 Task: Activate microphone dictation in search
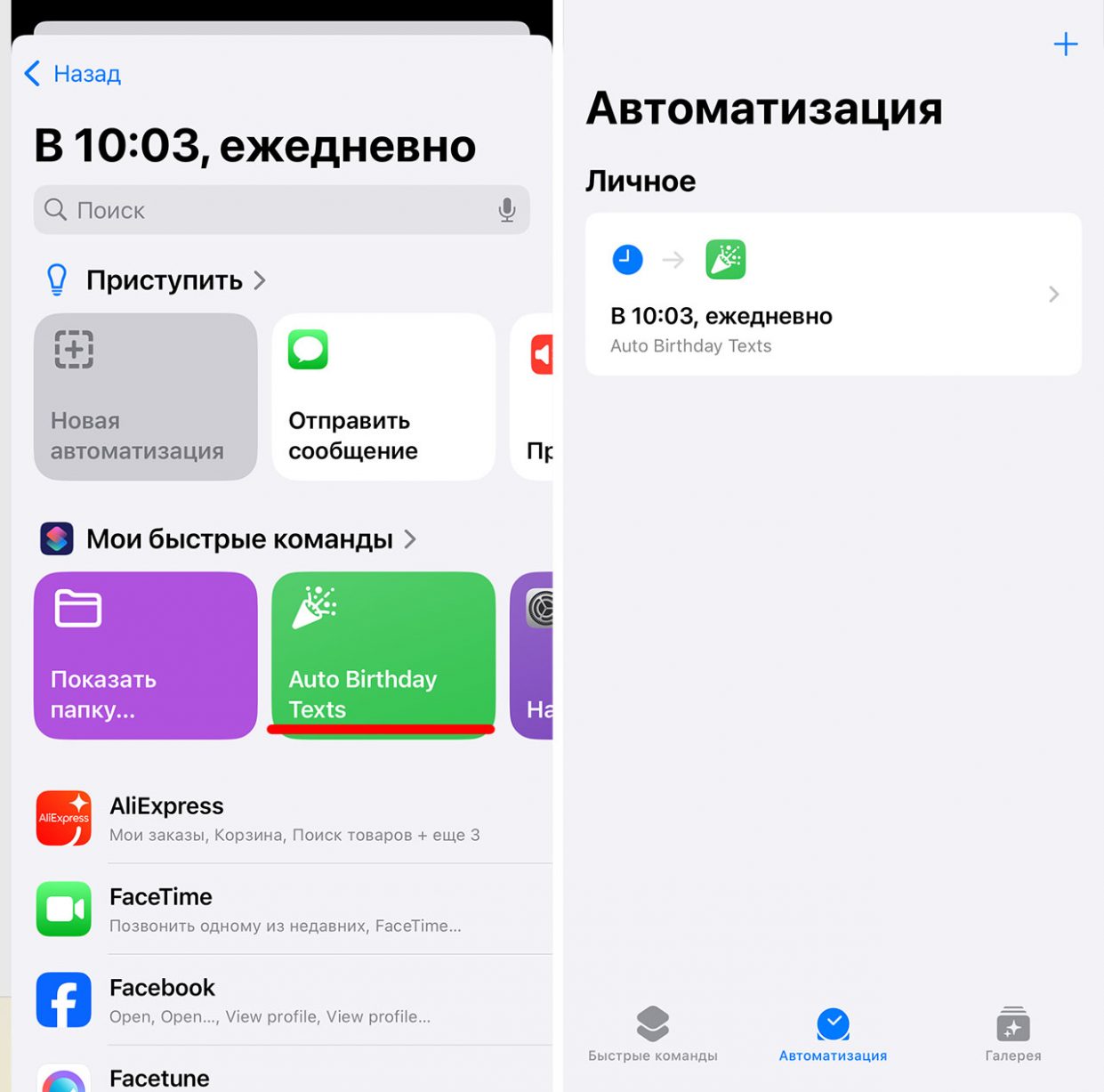click(x=506, y=210)
